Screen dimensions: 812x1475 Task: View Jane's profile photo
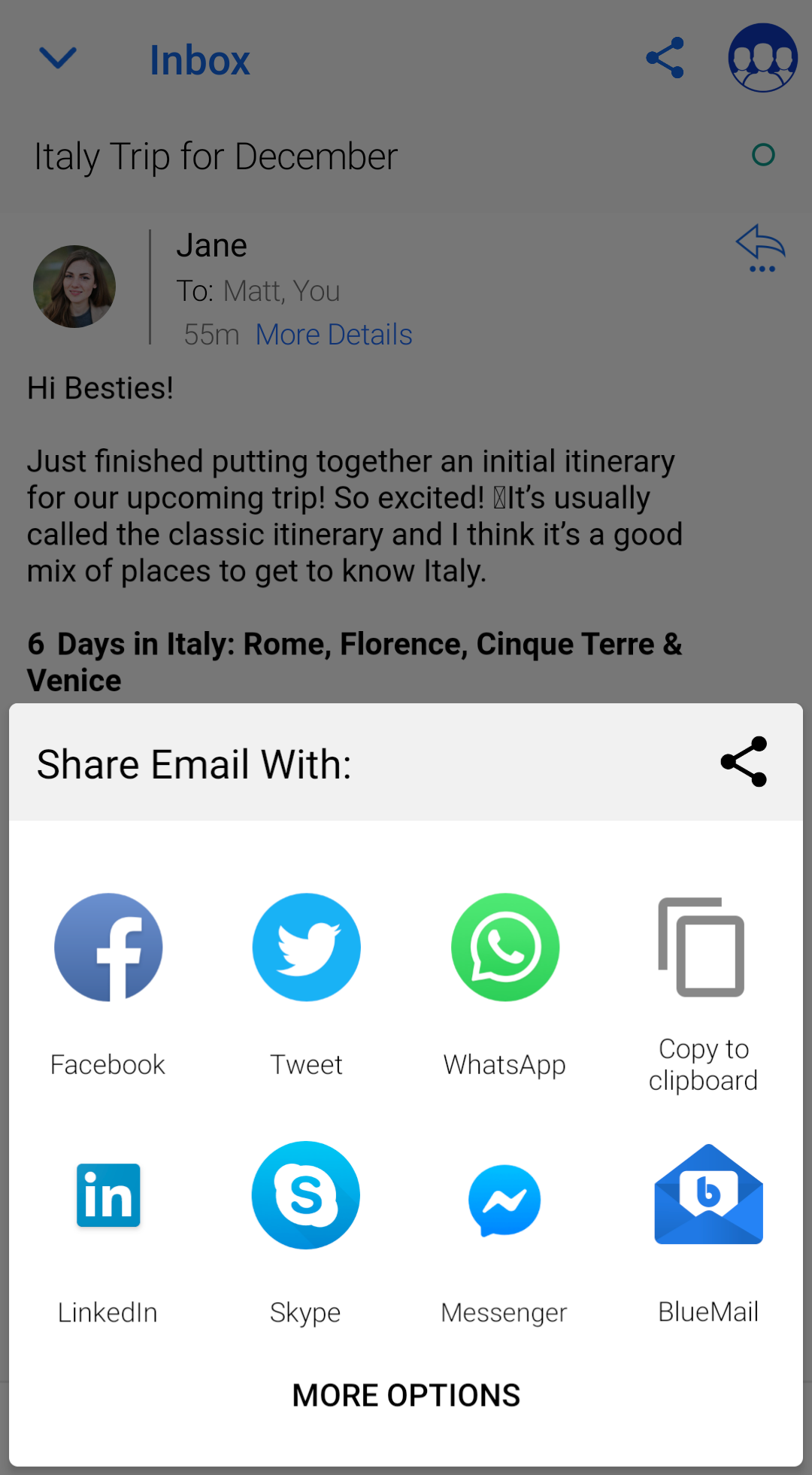[x=74, y=287]
